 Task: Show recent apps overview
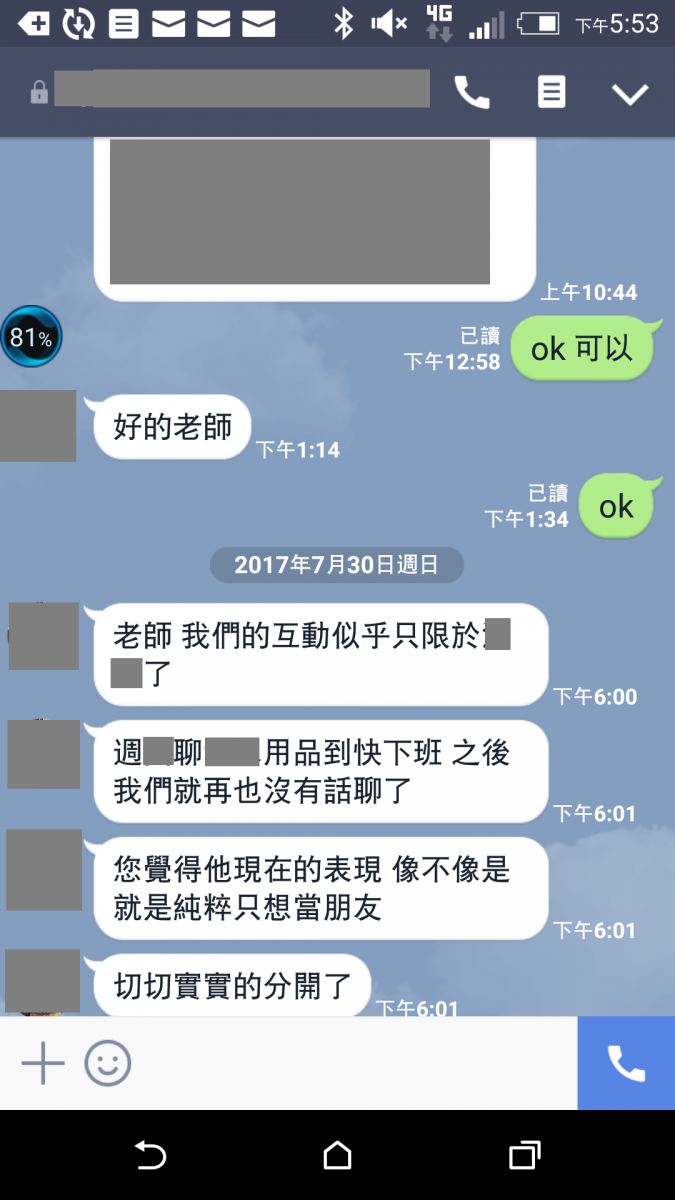point(524,1156)
